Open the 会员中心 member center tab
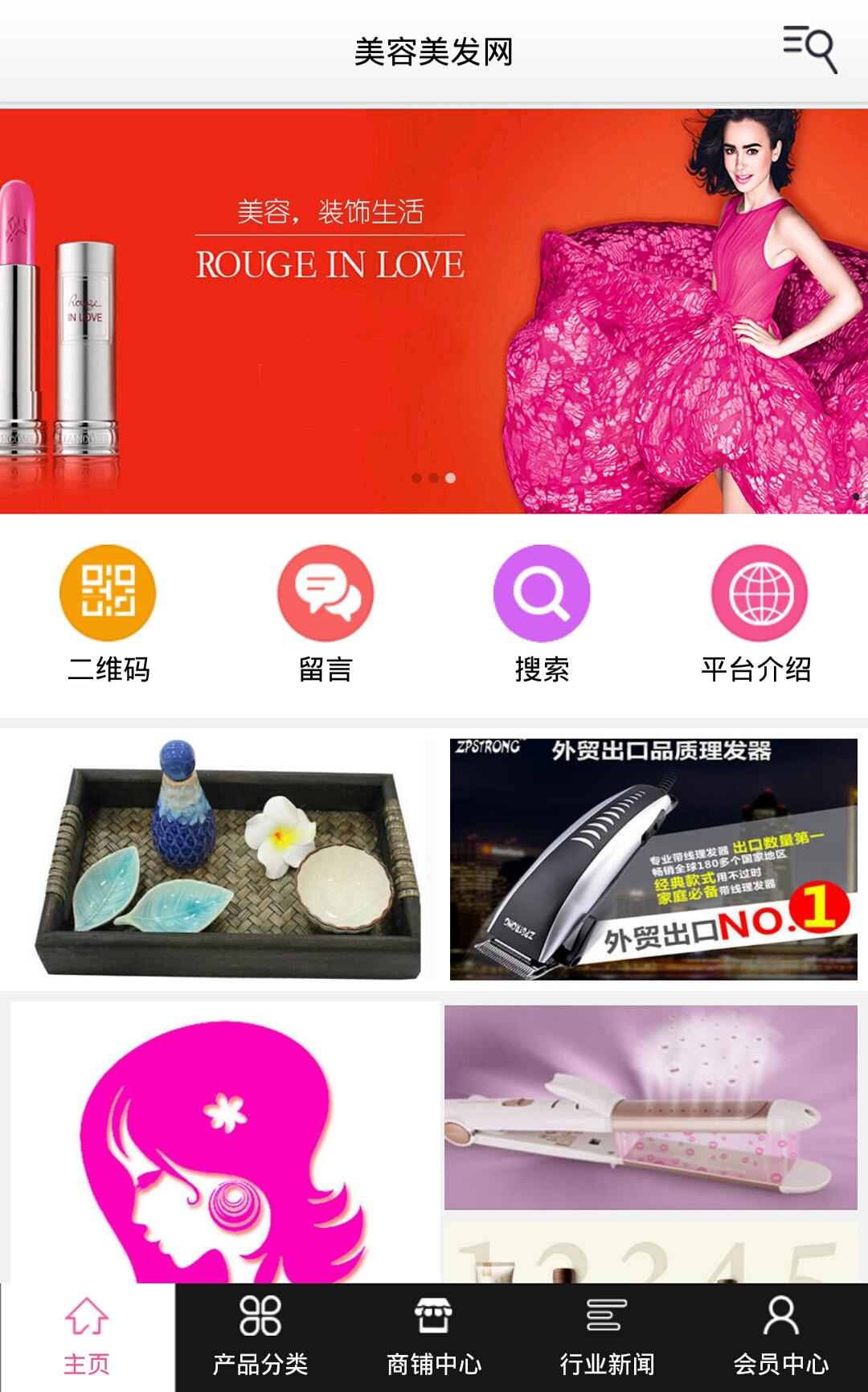868x1392 pixels. click(781, 1337)
